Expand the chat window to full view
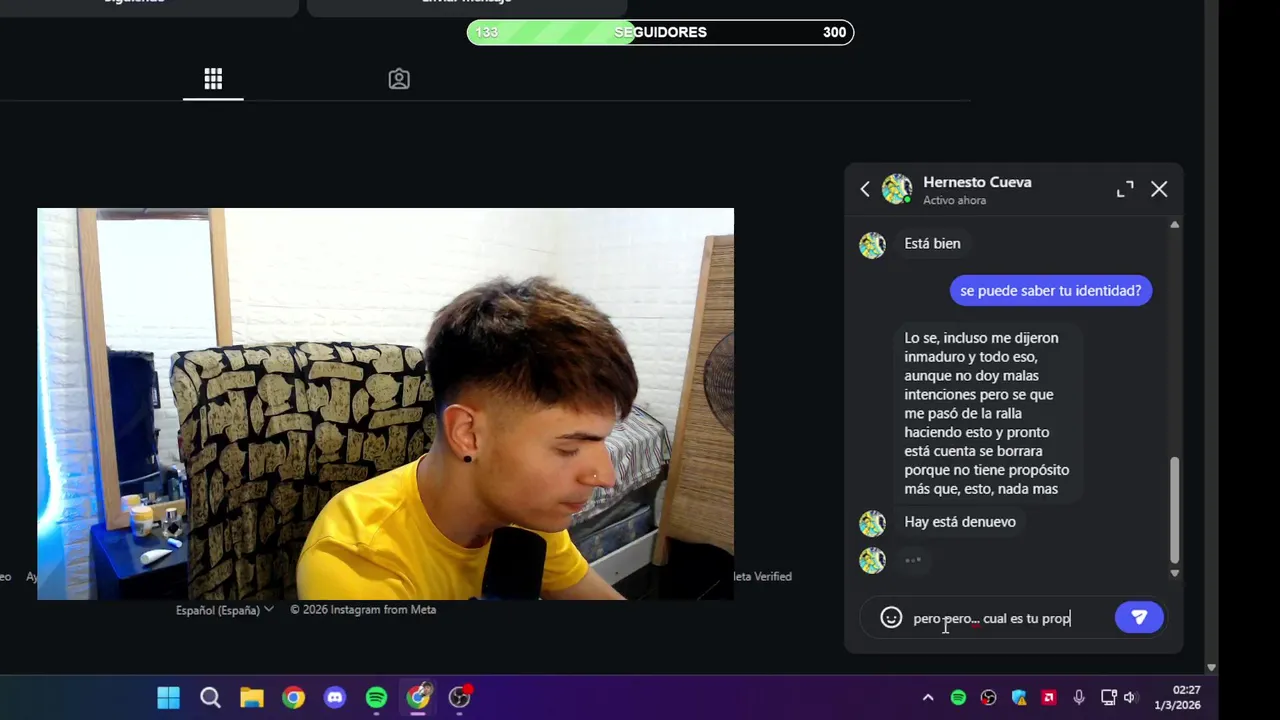Image resolution: width=1280 pixels, height=720 pixels. tap(1125, 189)
